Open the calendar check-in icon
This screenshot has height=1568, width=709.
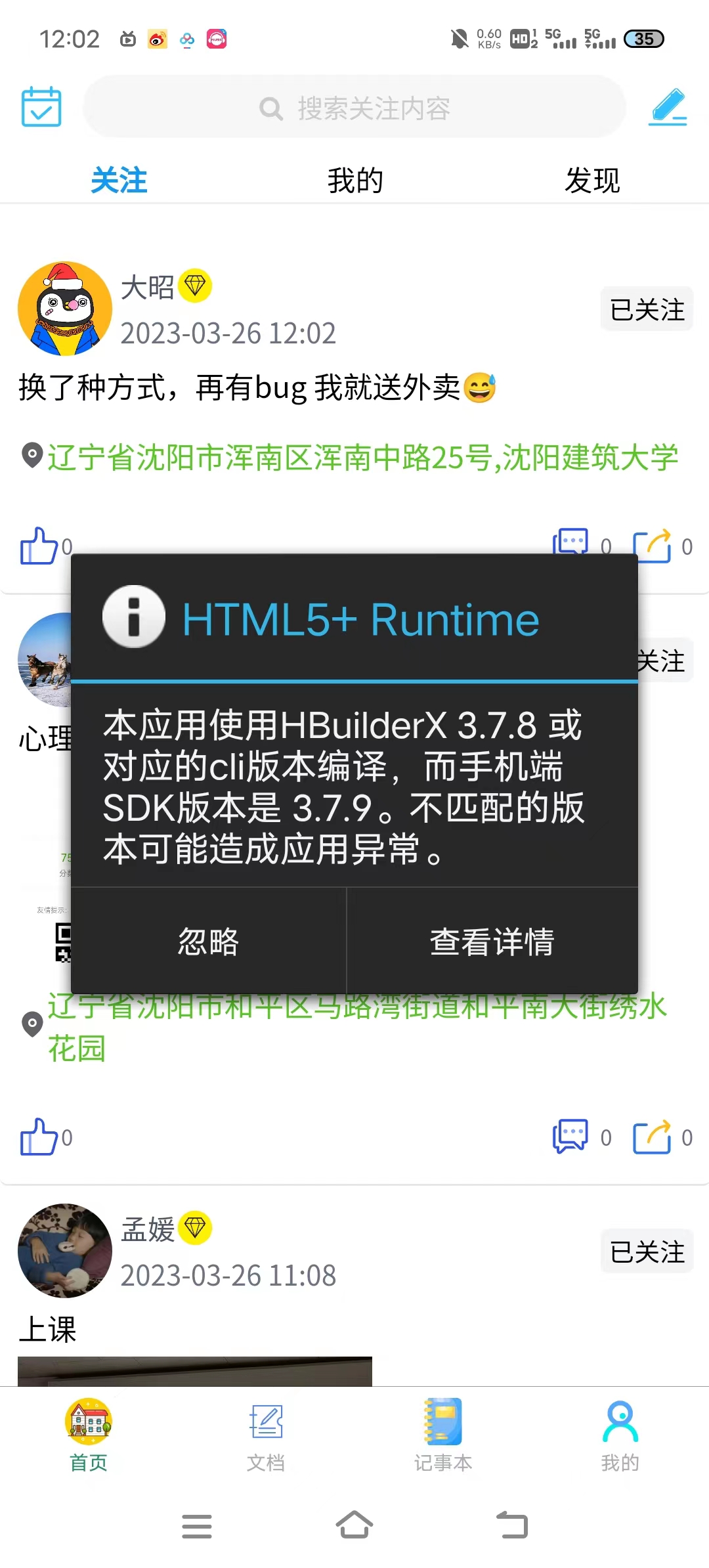pyautogui.click(x=41, y=106)
